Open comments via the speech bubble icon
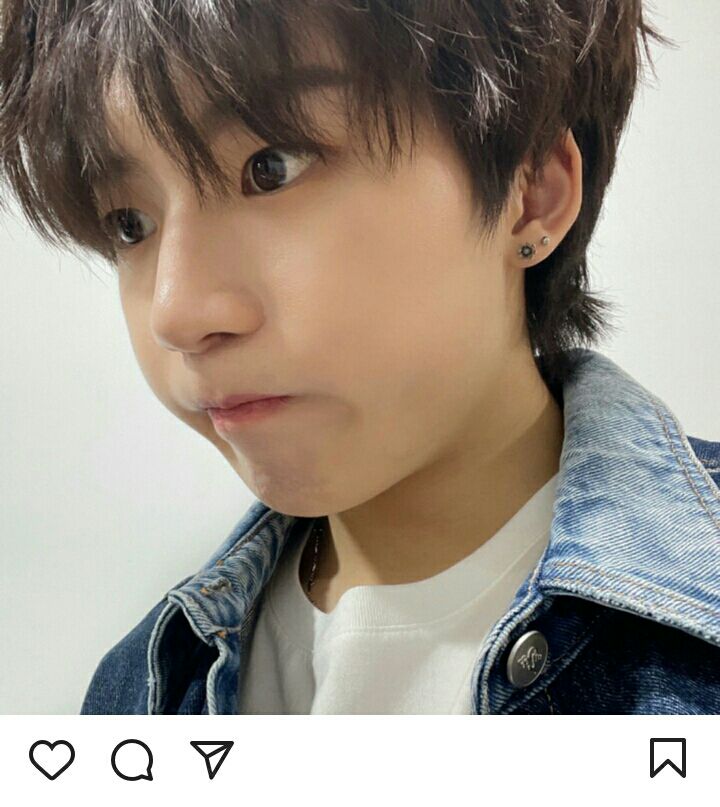Screen dimensions: 720x807 tap(132, 760)
